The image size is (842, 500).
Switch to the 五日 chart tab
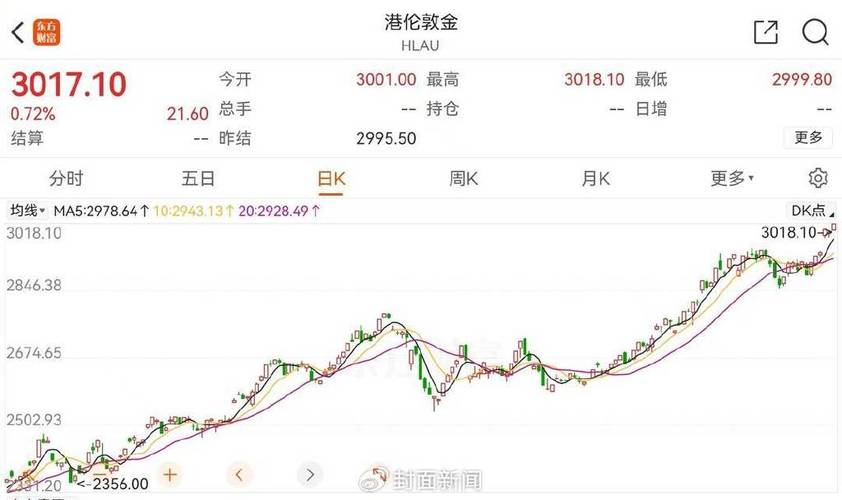point(198,179)
